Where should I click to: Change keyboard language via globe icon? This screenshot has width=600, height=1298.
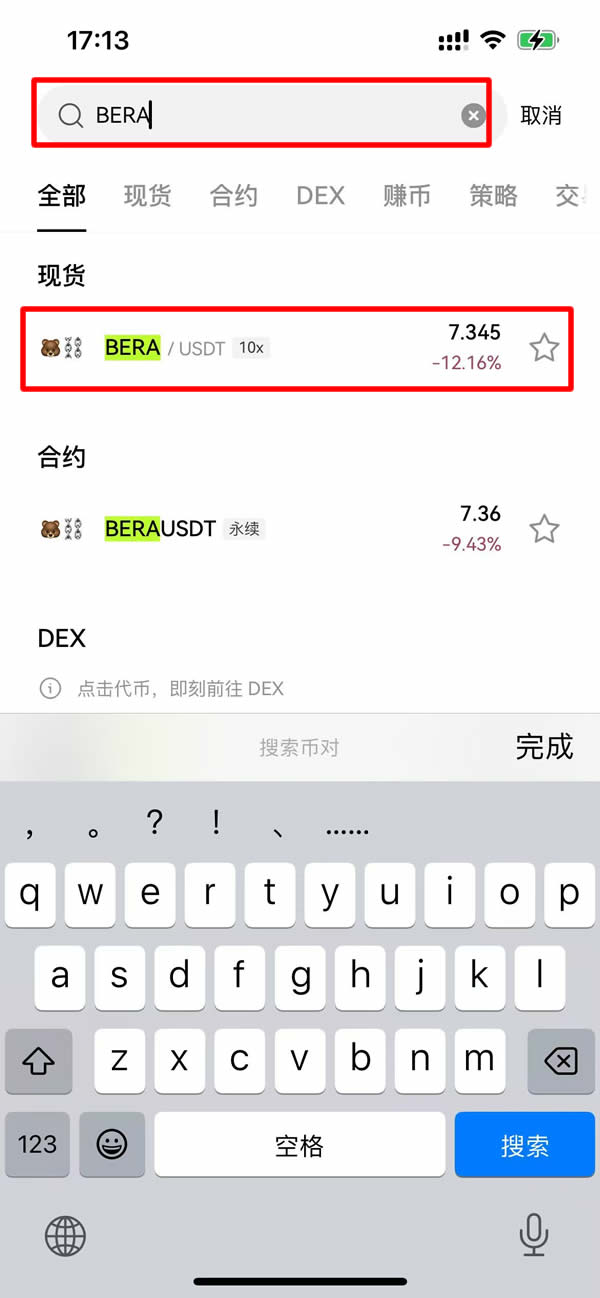pos(66,1237)
